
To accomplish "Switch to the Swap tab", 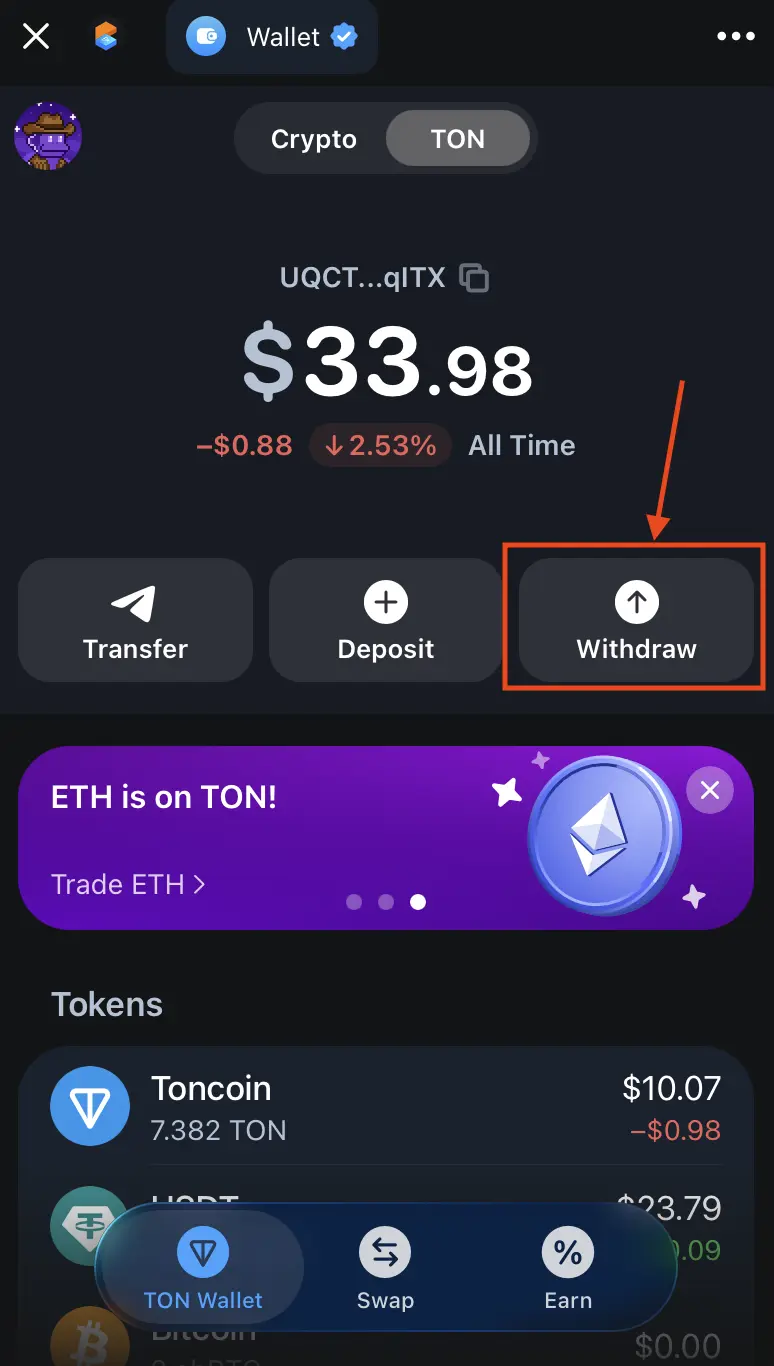I will coord(385,1271).
